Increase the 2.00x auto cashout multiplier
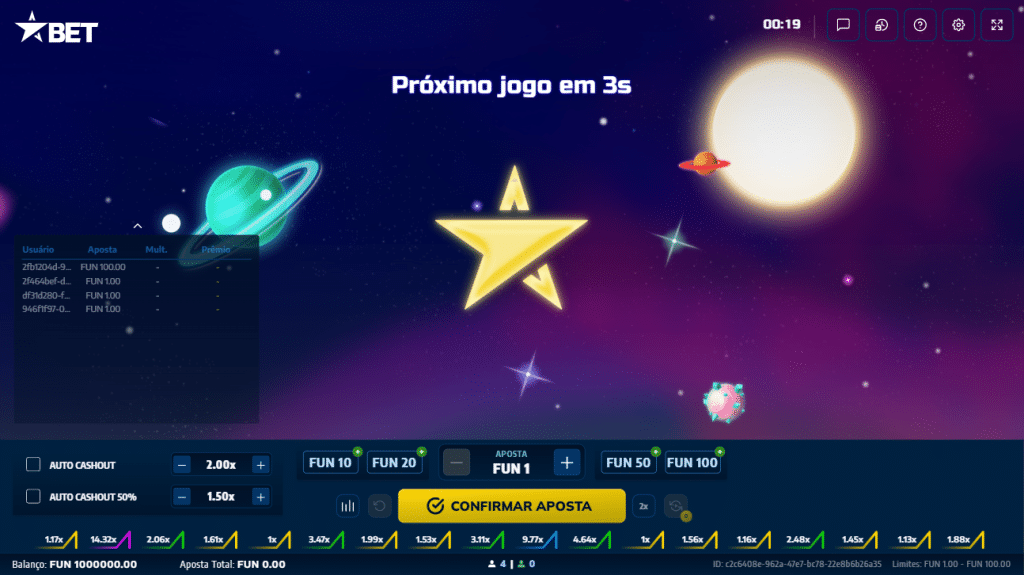This screenshot has width=1024, height=575. [x=260, y=465]
